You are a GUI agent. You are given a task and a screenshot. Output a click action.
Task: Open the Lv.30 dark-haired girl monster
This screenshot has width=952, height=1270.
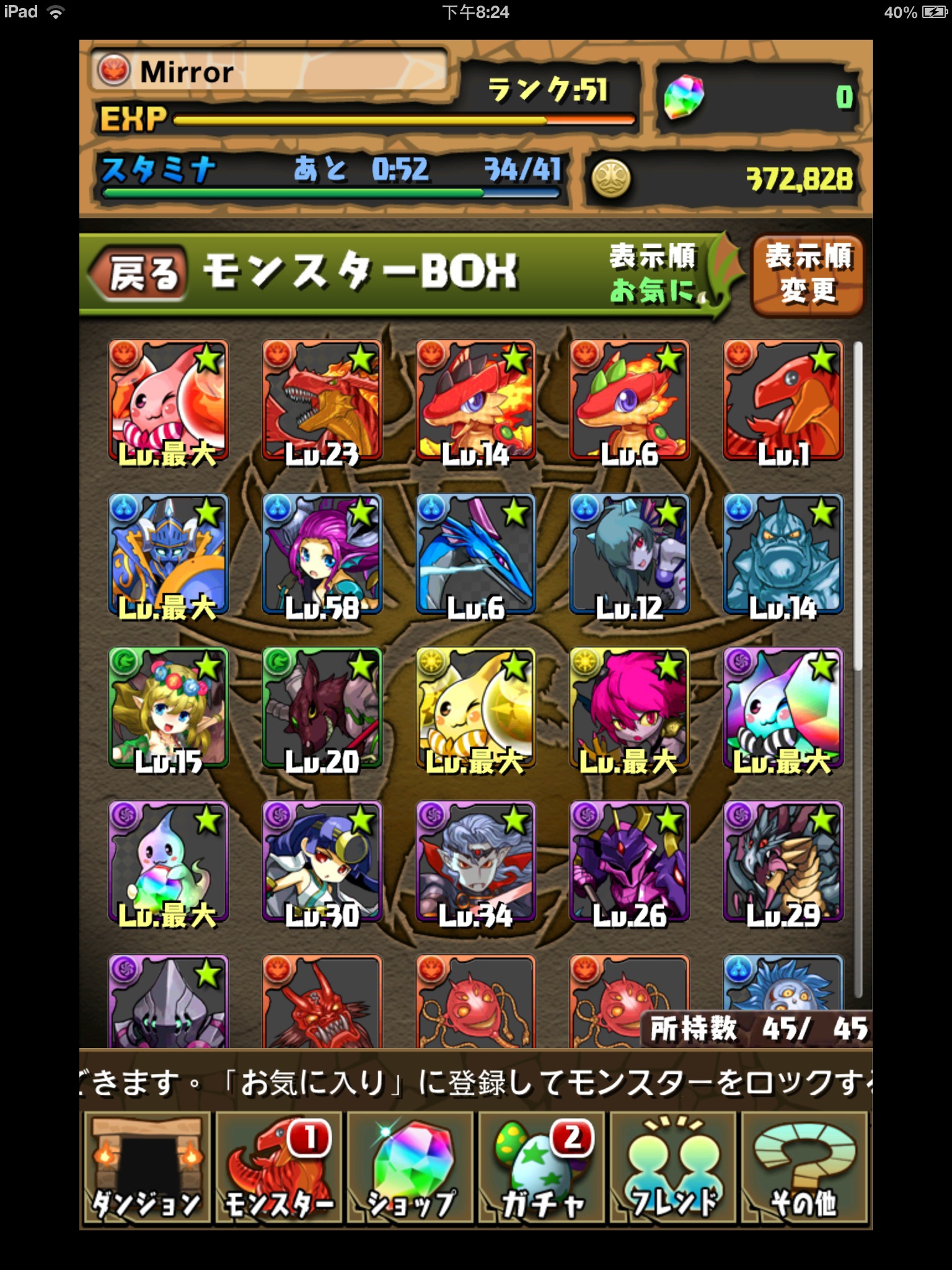tap(322, 862)
